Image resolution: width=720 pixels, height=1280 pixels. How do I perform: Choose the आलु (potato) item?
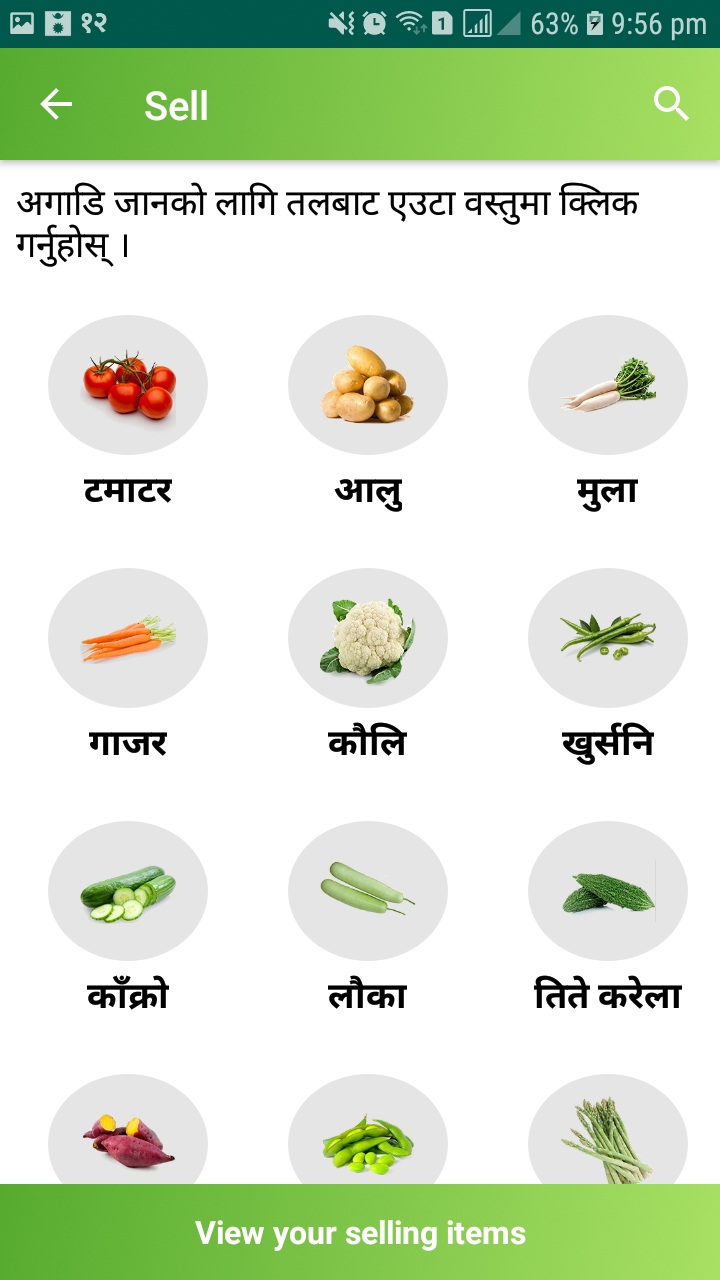coord(368,386)
